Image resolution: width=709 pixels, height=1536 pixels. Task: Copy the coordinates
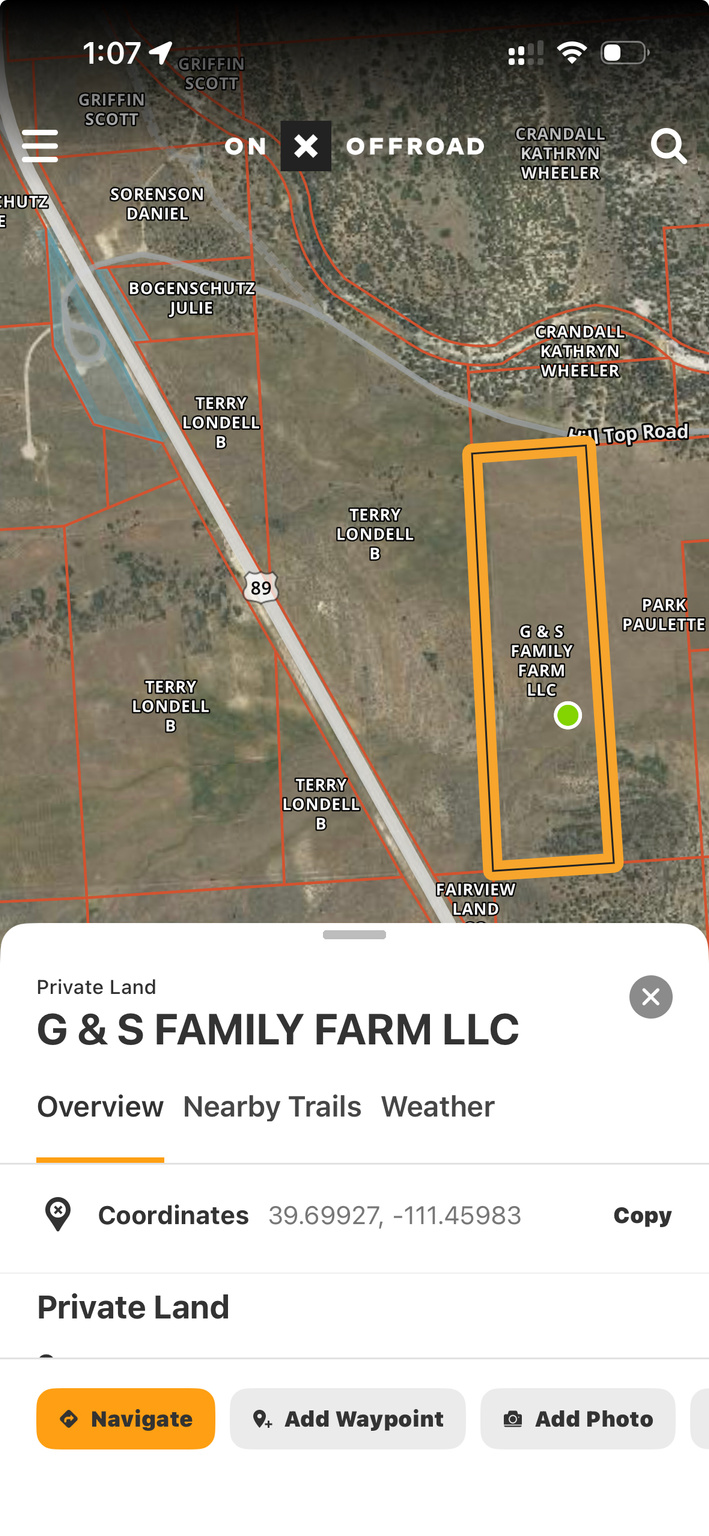click(642, 1216)
